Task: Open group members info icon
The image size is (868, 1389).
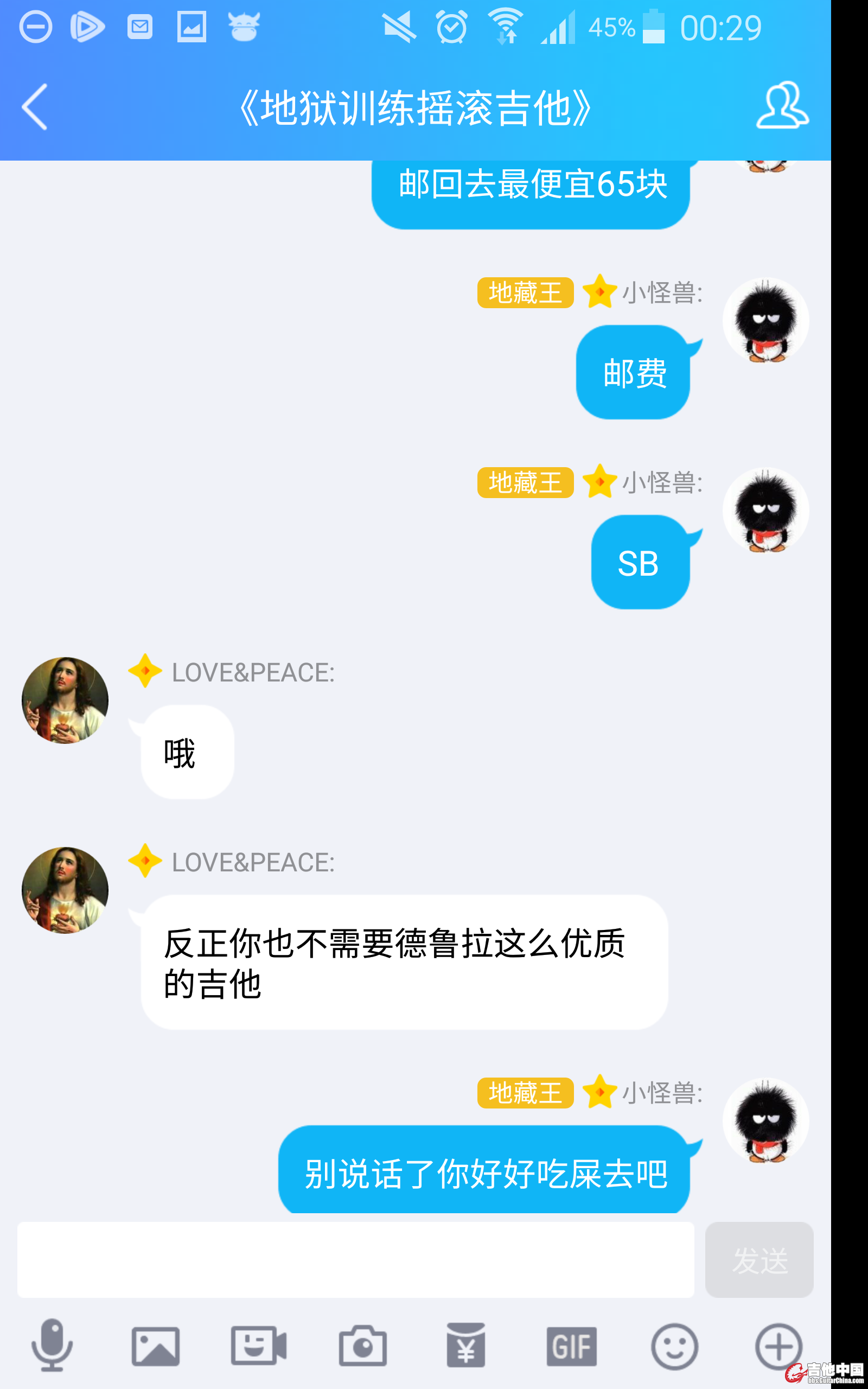Action: (781, 106)
